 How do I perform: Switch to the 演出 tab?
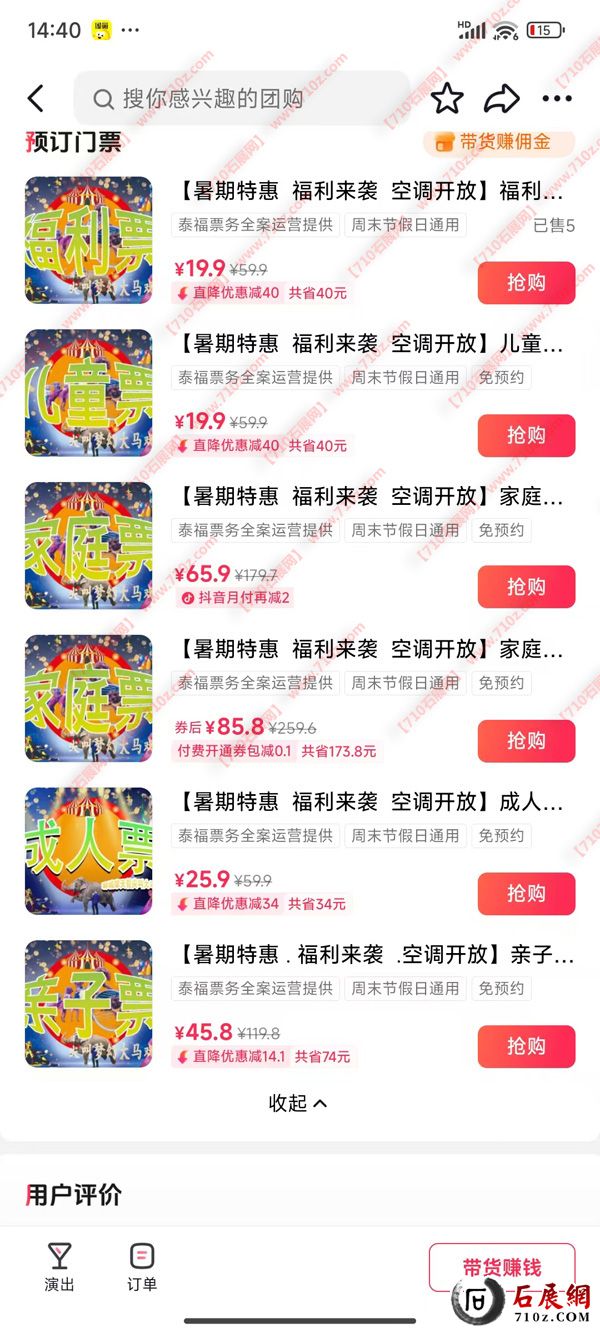[x=60, y=1267]
